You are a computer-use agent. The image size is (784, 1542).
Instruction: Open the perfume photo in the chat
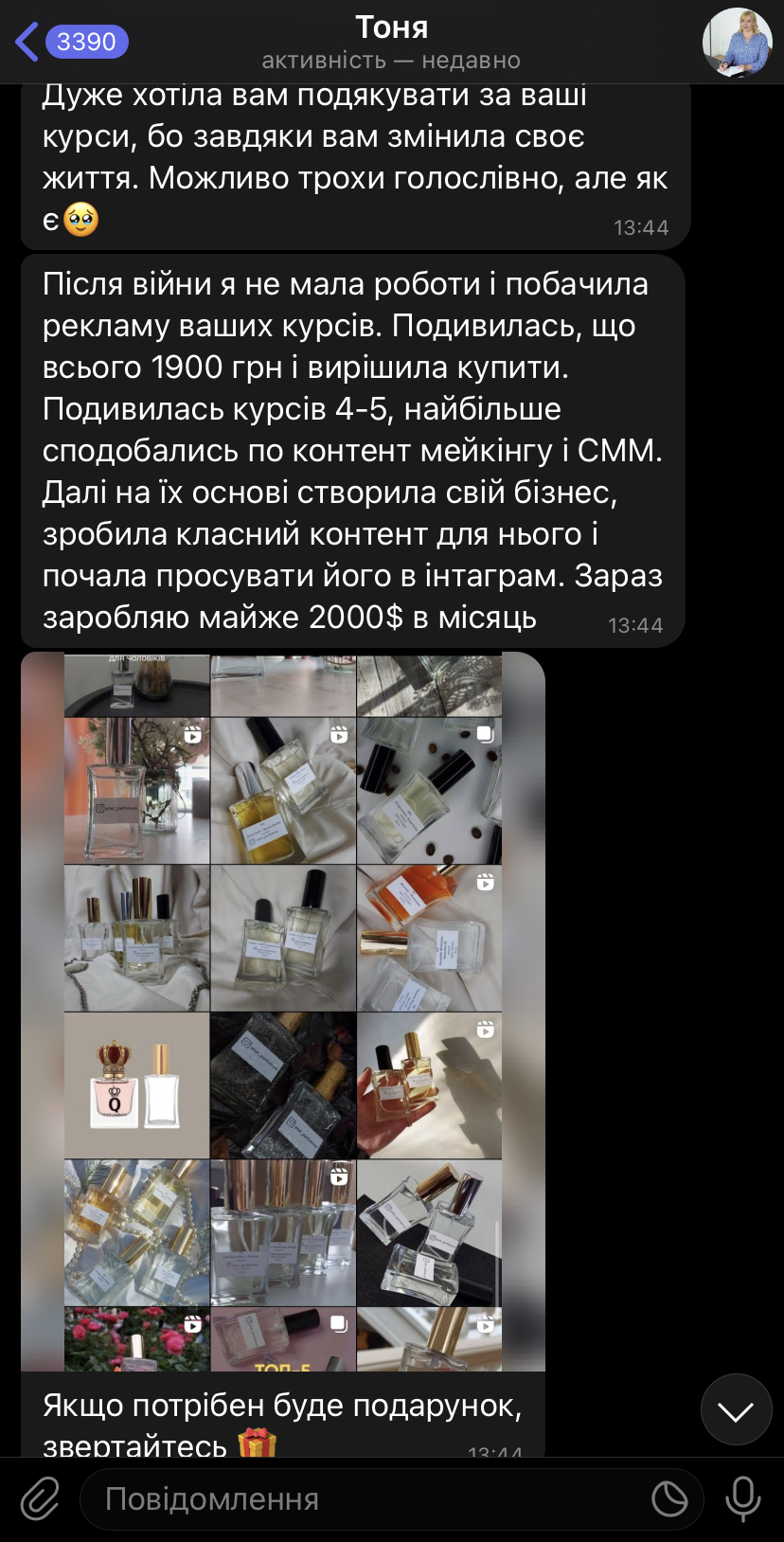283,1011
